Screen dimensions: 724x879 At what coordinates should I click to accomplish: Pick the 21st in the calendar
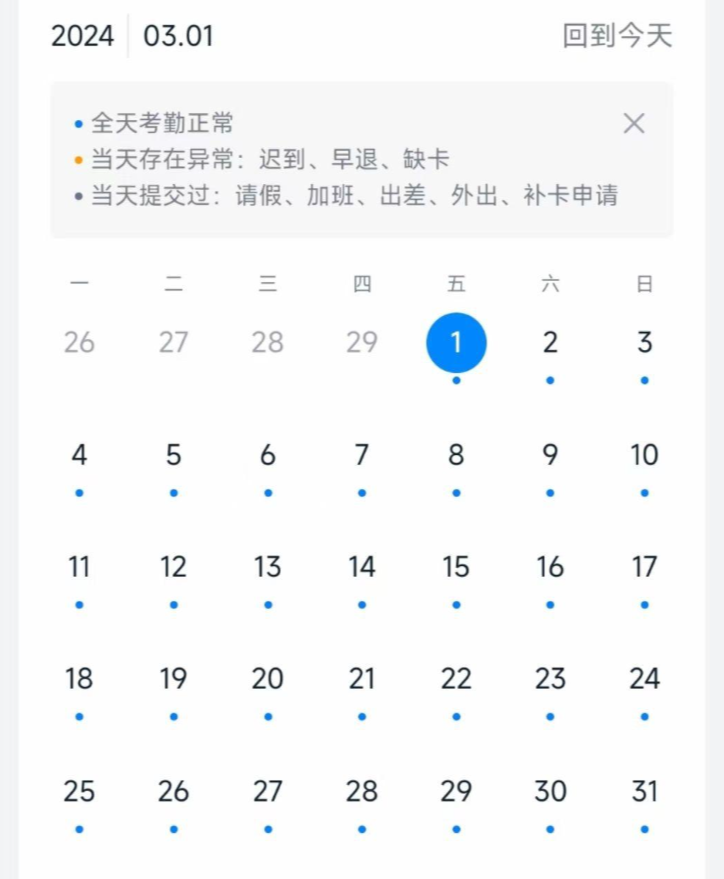point(362,680)
